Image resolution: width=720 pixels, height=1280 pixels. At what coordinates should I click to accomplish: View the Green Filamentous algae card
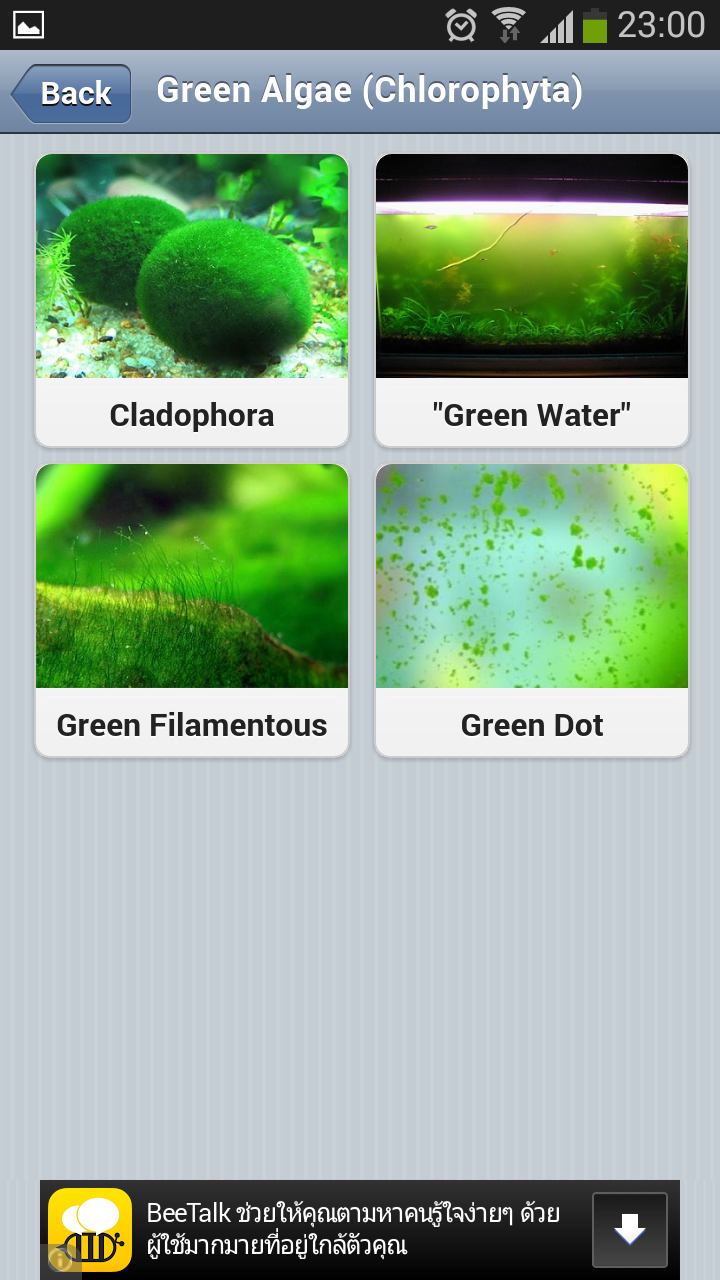click(x=192, y=610)
